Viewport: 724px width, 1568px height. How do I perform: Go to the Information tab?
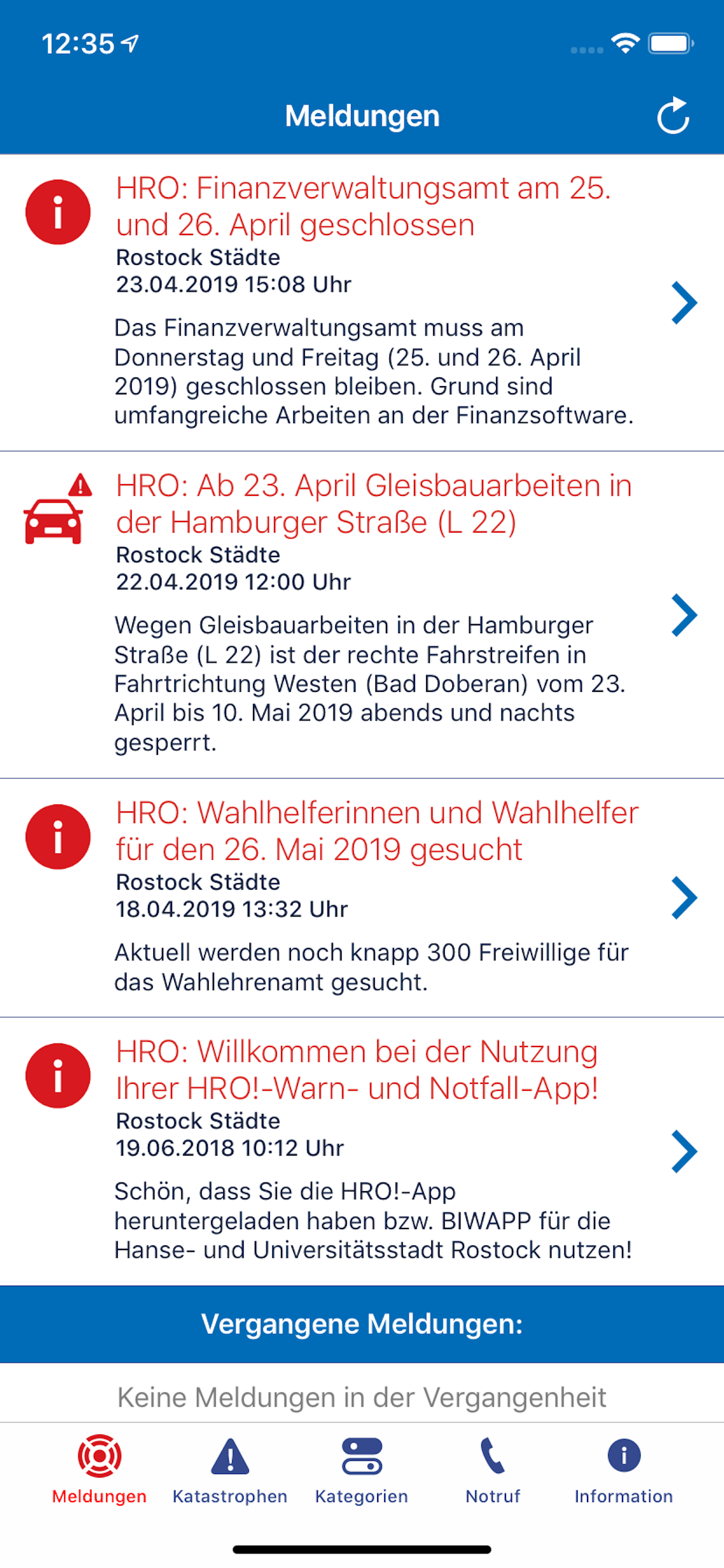(x=624, y=1470)
